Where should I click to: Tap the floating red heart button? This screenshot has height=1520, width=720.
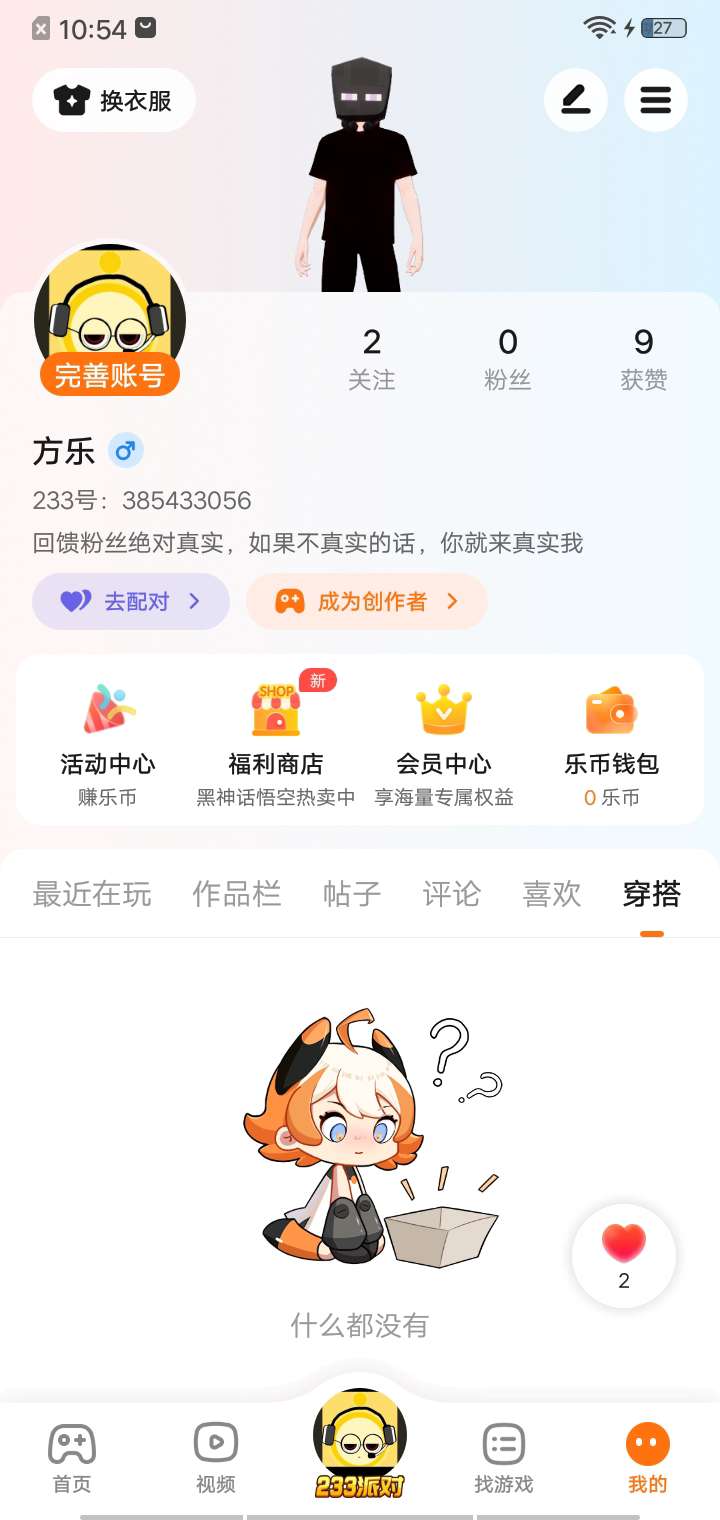624,1255
